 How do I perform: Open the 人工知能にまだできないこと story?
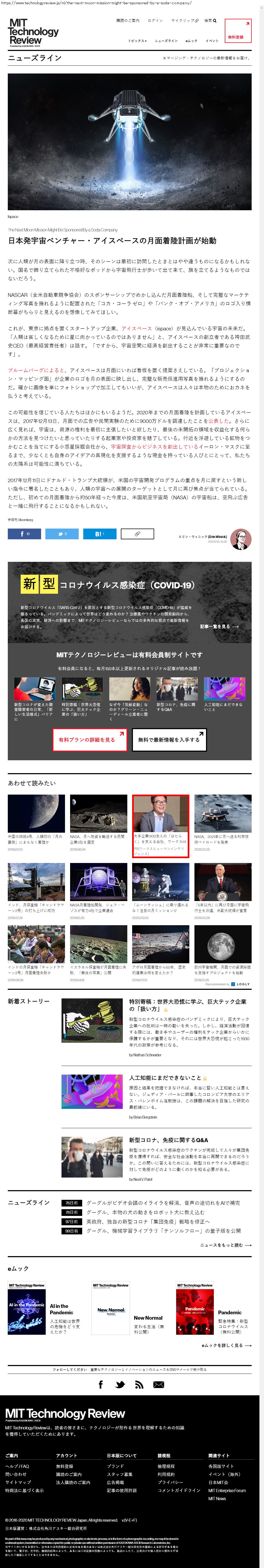[165, 1078]
